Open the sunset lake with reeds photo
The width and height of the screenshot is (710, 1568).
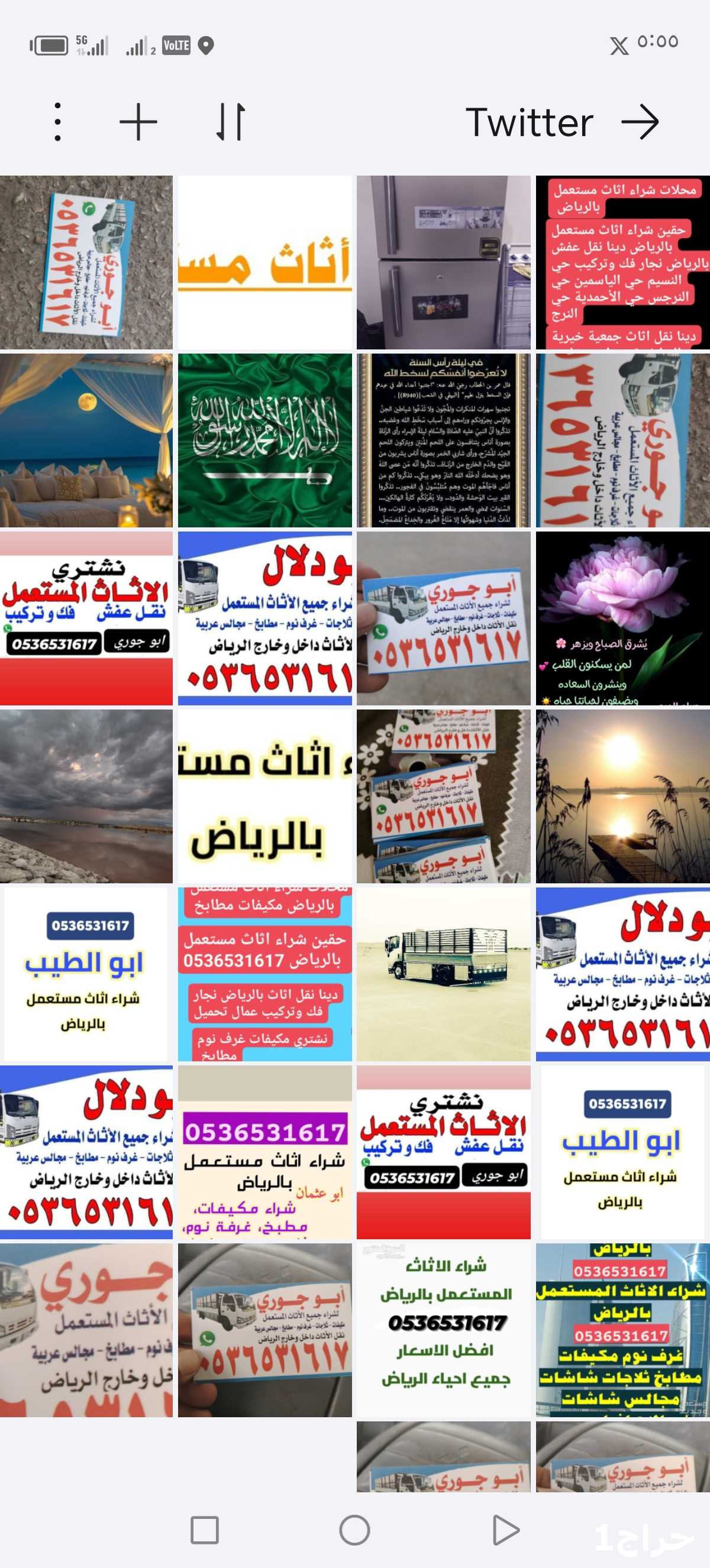point(623,796)
